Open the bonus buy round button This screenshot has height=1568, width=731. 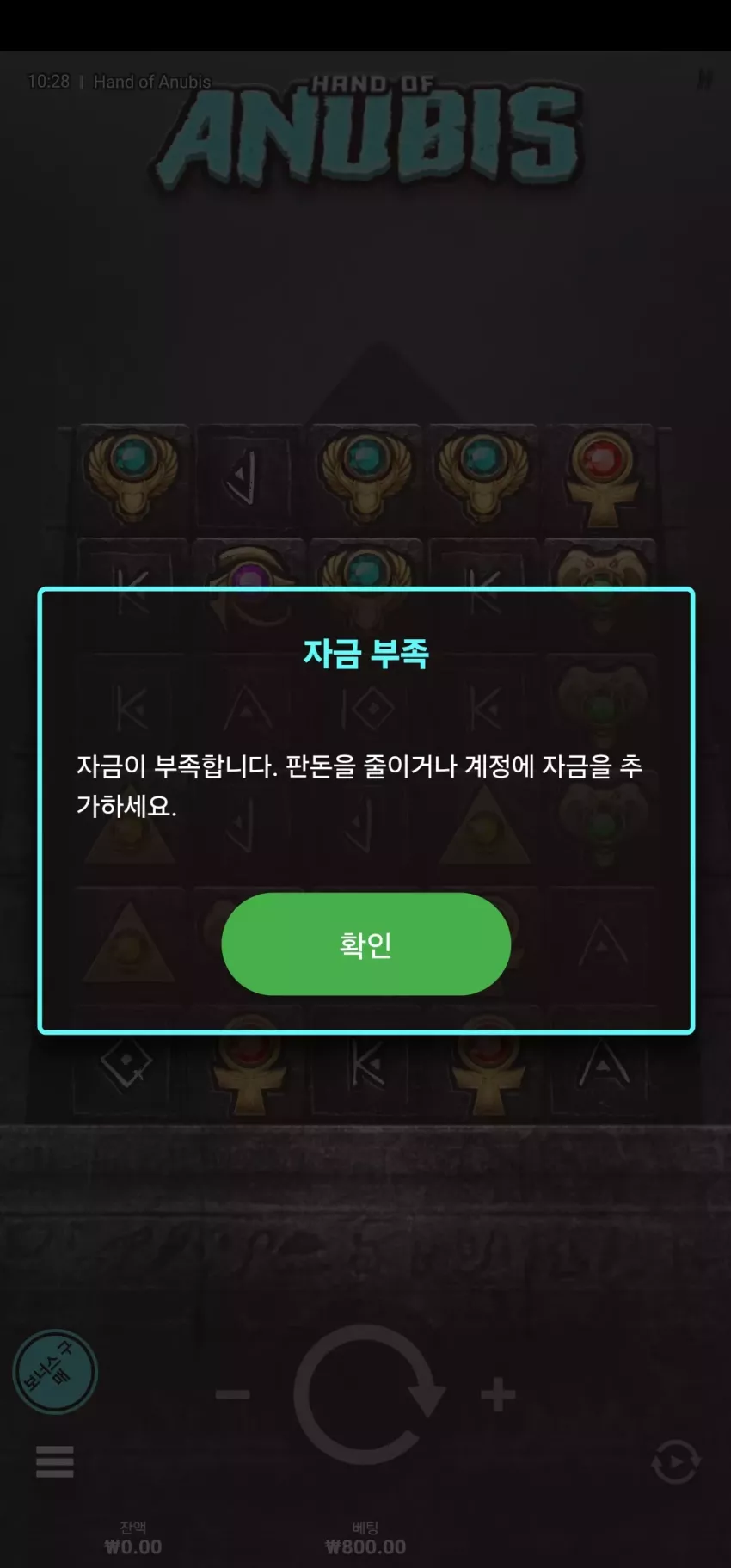[55, 1371]
